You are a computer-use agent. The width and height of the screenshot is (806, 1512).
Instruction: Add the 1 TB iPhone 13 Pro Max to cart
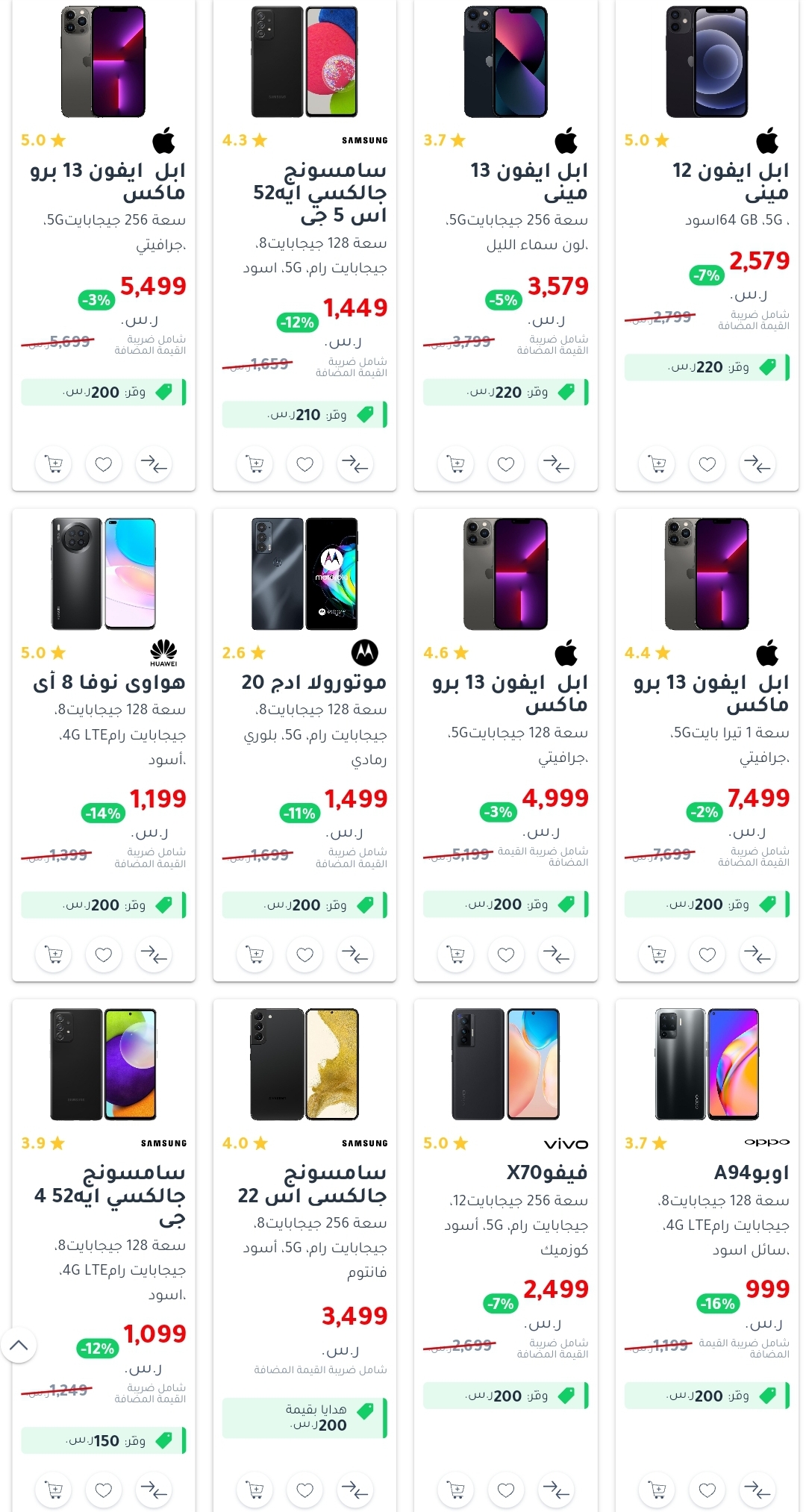pos(657,955)
